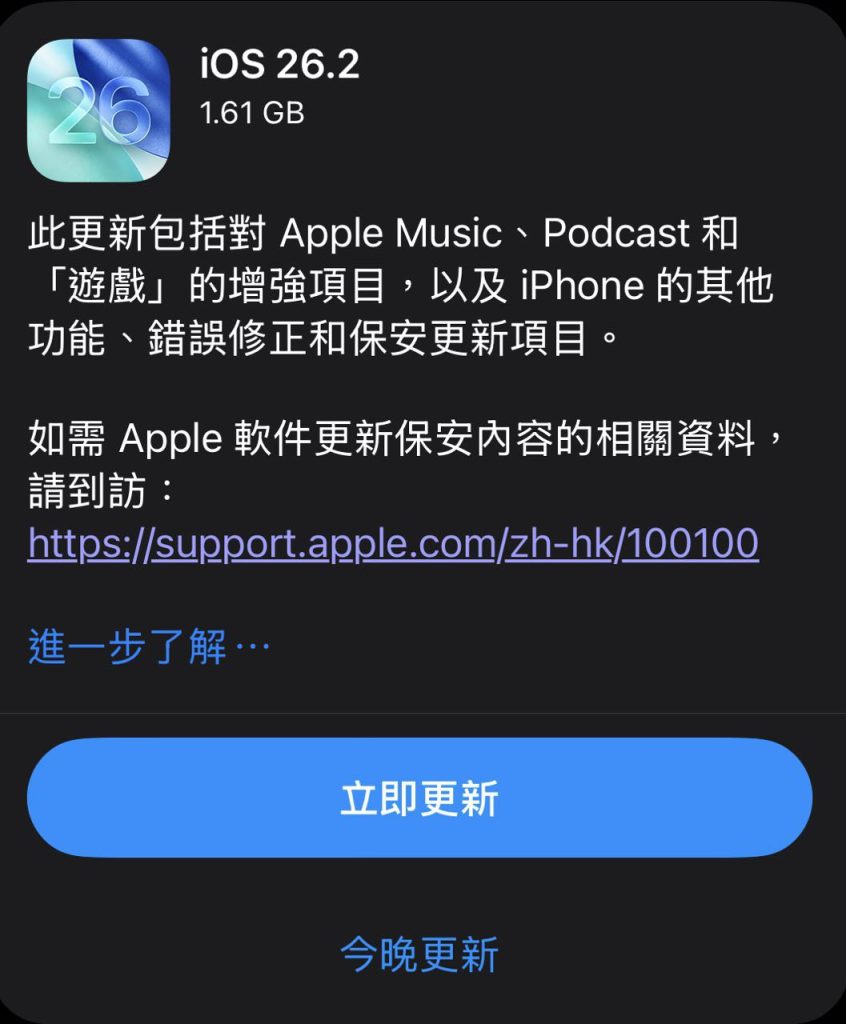Click the security content link for Apple updates
This screenshot has width=846, height=1024.
click(394, 543)
